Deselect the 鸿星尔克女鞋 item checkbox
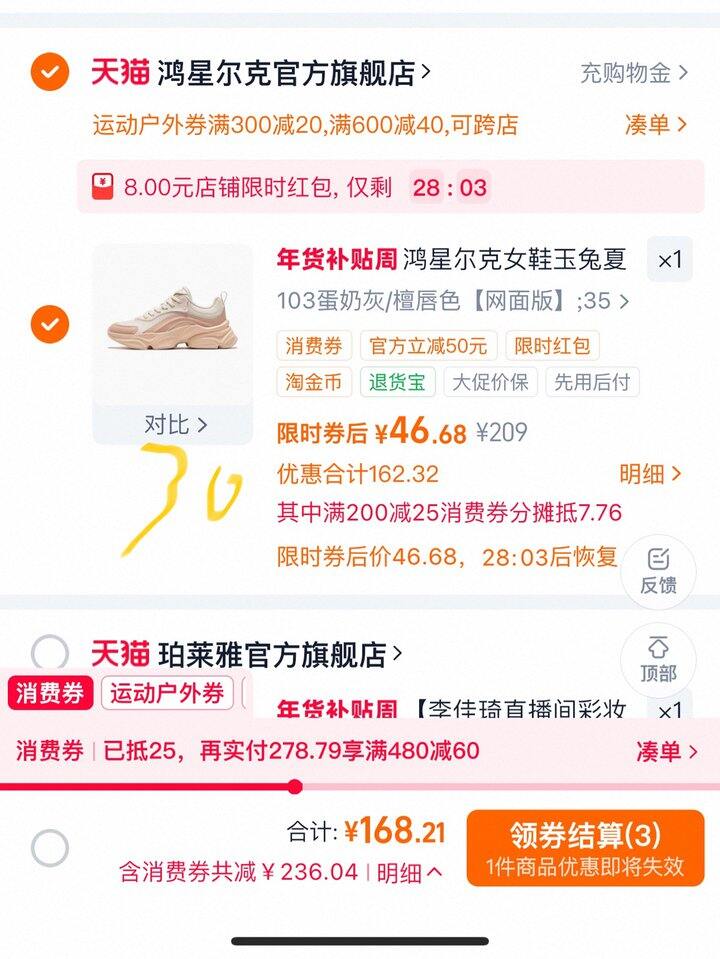720x959 pixels. click(50, 324)
